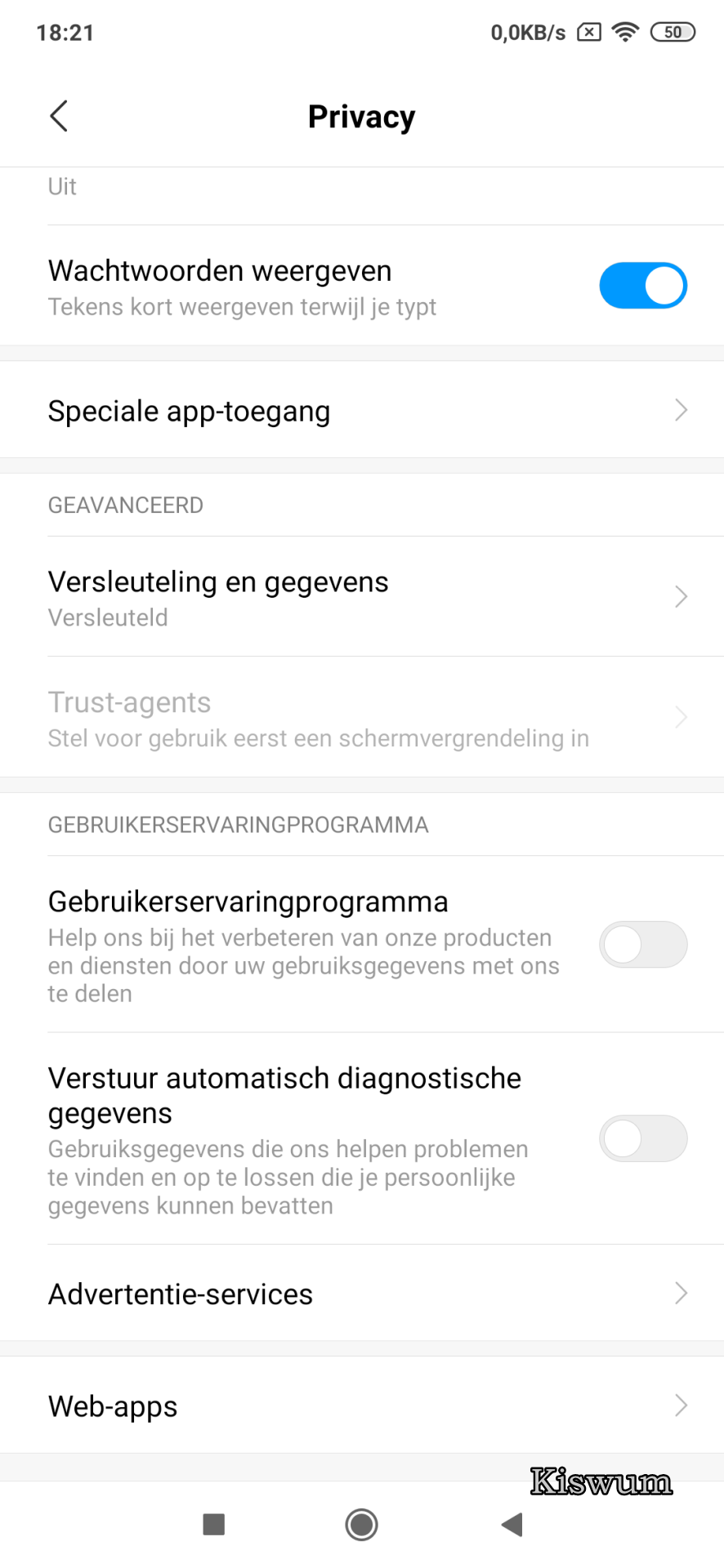Open Versleuteling en gegevens settings
Screen dimensions: 724x1568
pos(362,597)
